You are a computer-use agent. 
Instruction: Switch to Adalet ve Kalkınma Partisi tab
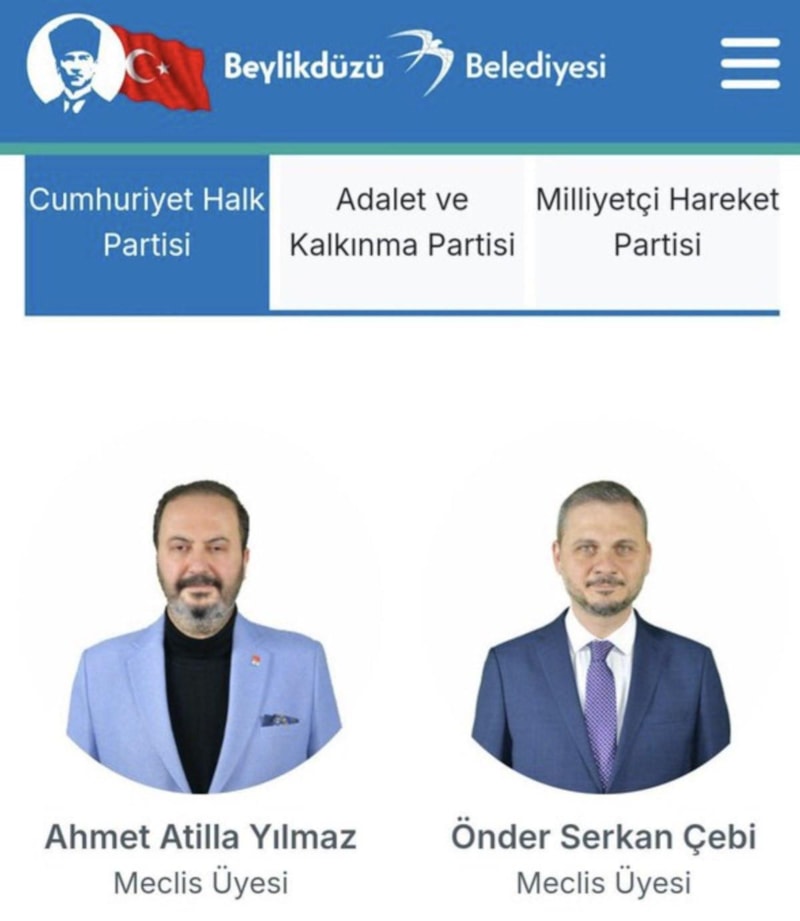pyautogui.click(x=402, y=222)
